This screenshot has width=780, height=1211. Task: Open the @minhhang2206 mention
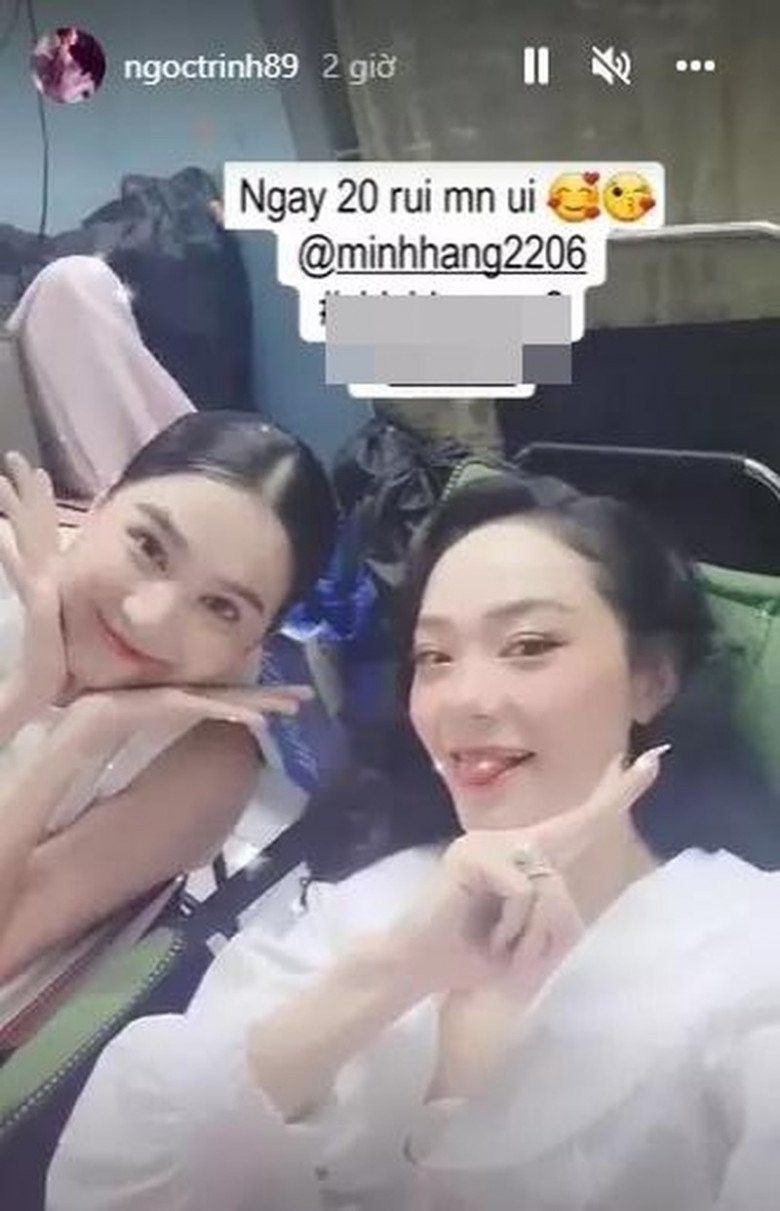442,256
